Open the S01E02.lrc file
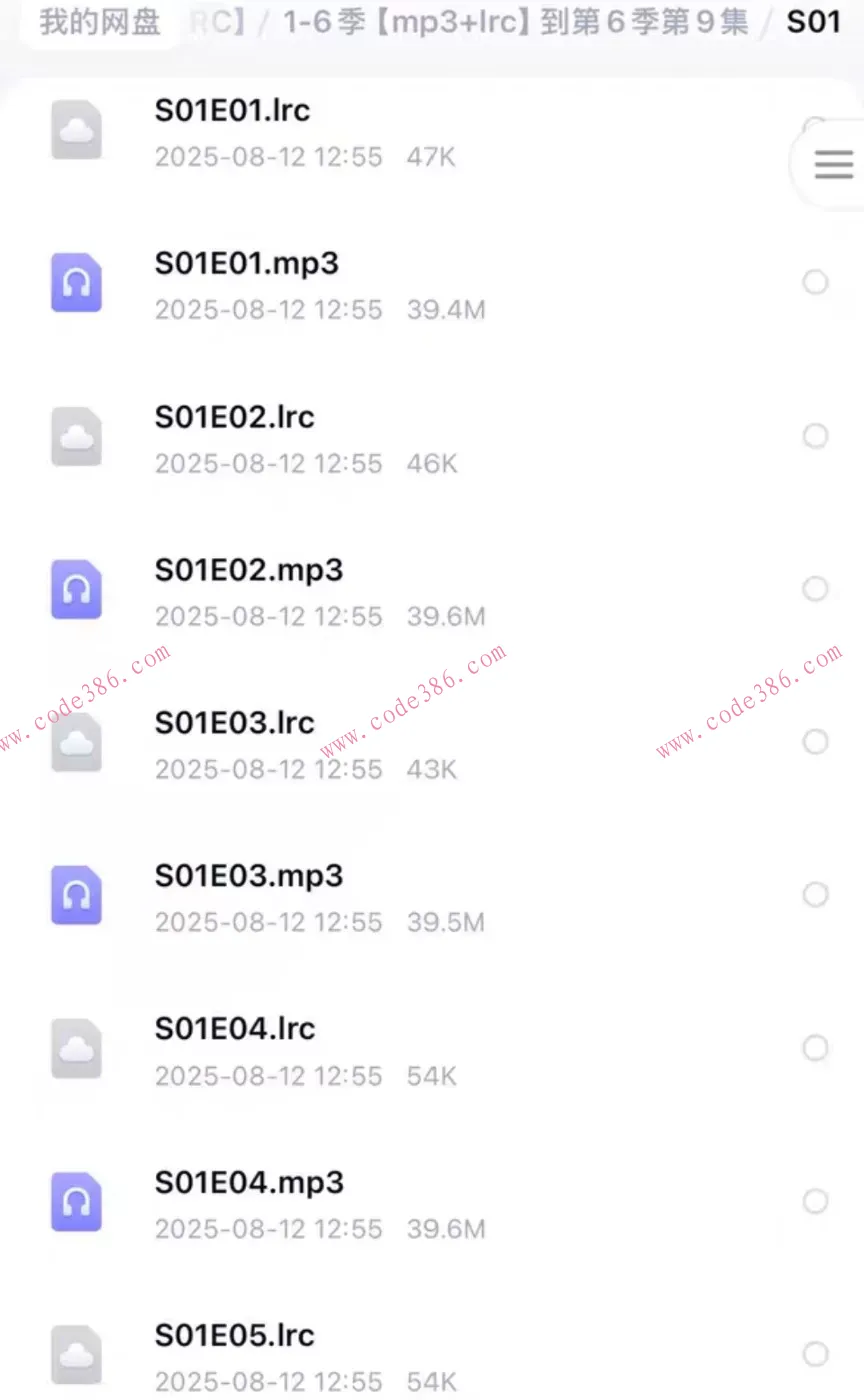This screenshot has height=1400, width=864. pos(234,417)
